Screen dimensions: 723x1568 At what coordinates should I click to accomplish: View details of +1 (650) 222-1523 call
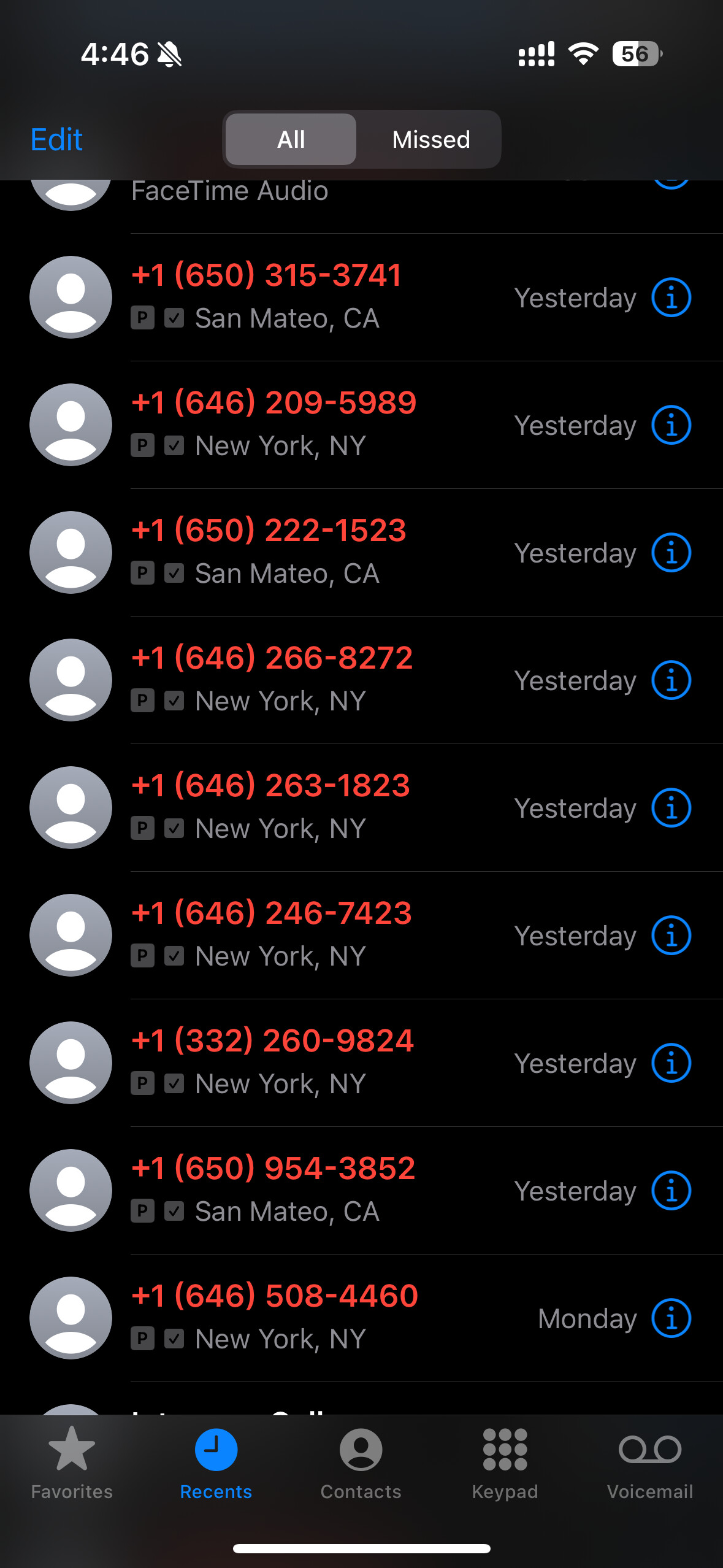tap(671, 553)
